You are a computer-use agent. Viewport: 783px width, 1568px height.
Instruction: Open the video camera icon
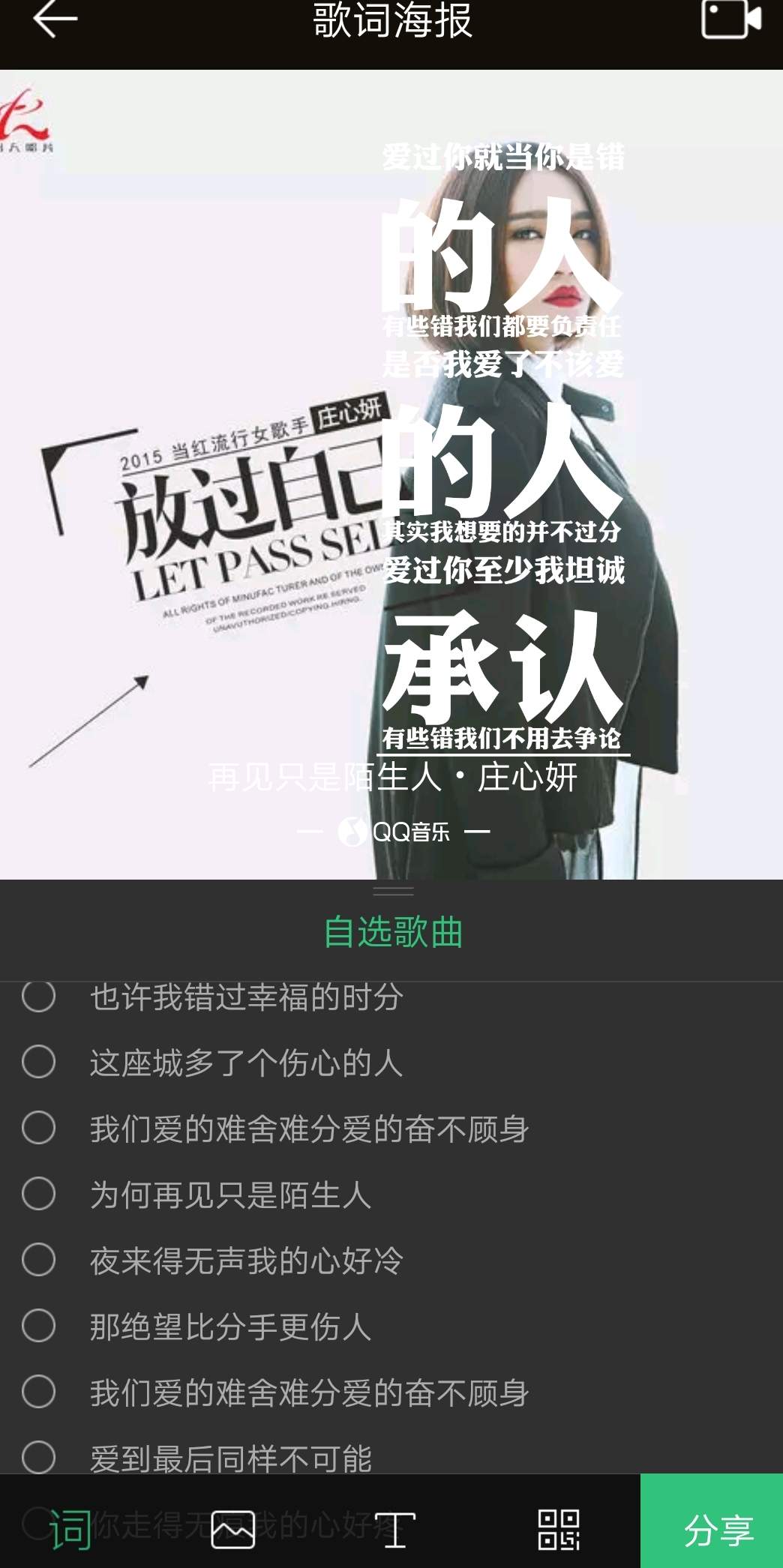point(730,19)
